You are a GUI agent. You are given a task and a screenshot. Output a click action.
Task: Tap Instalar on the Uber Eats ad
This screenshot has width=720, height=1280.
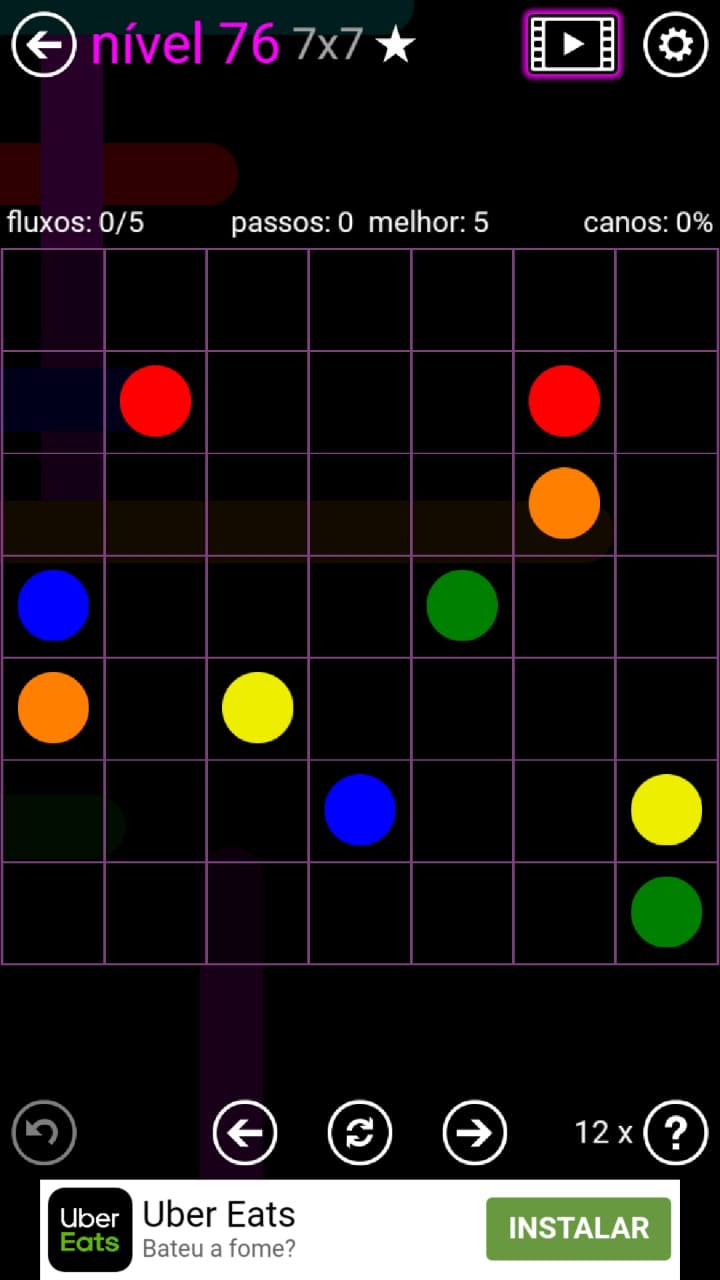[x=578, y=1228]
